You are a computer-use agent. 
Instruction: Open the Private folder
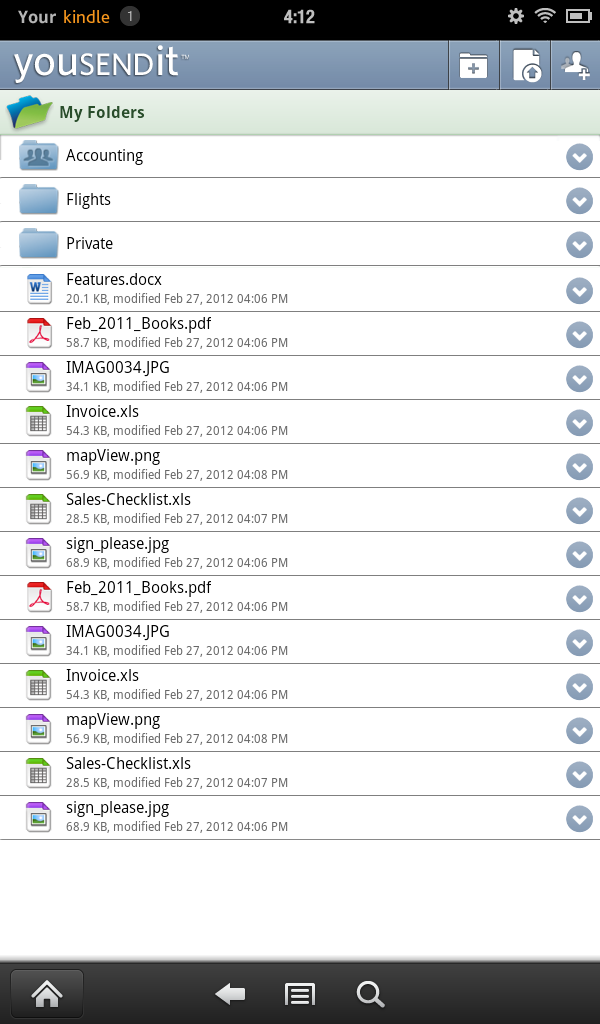(x=300, y=244)
